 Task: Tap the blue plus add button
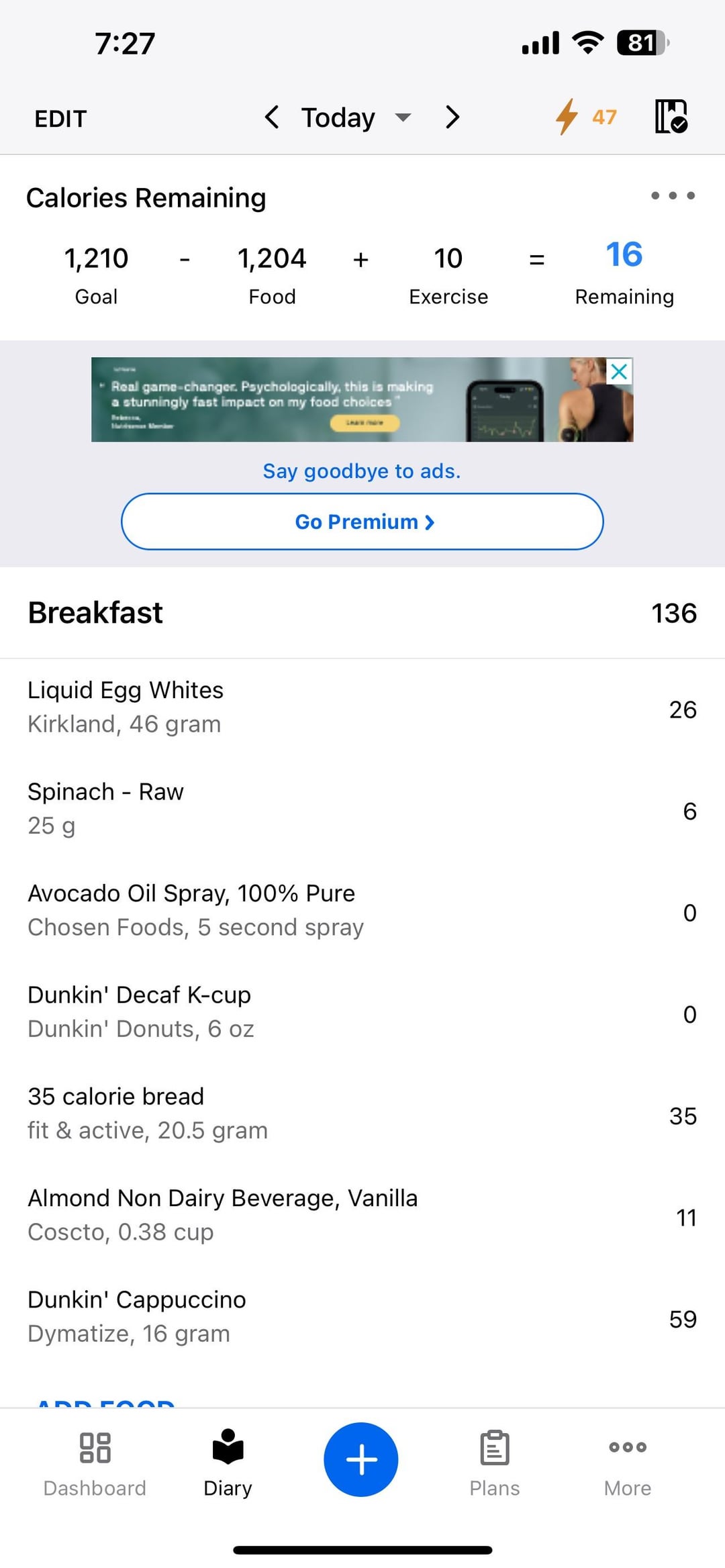click(x=361, y=1459)
